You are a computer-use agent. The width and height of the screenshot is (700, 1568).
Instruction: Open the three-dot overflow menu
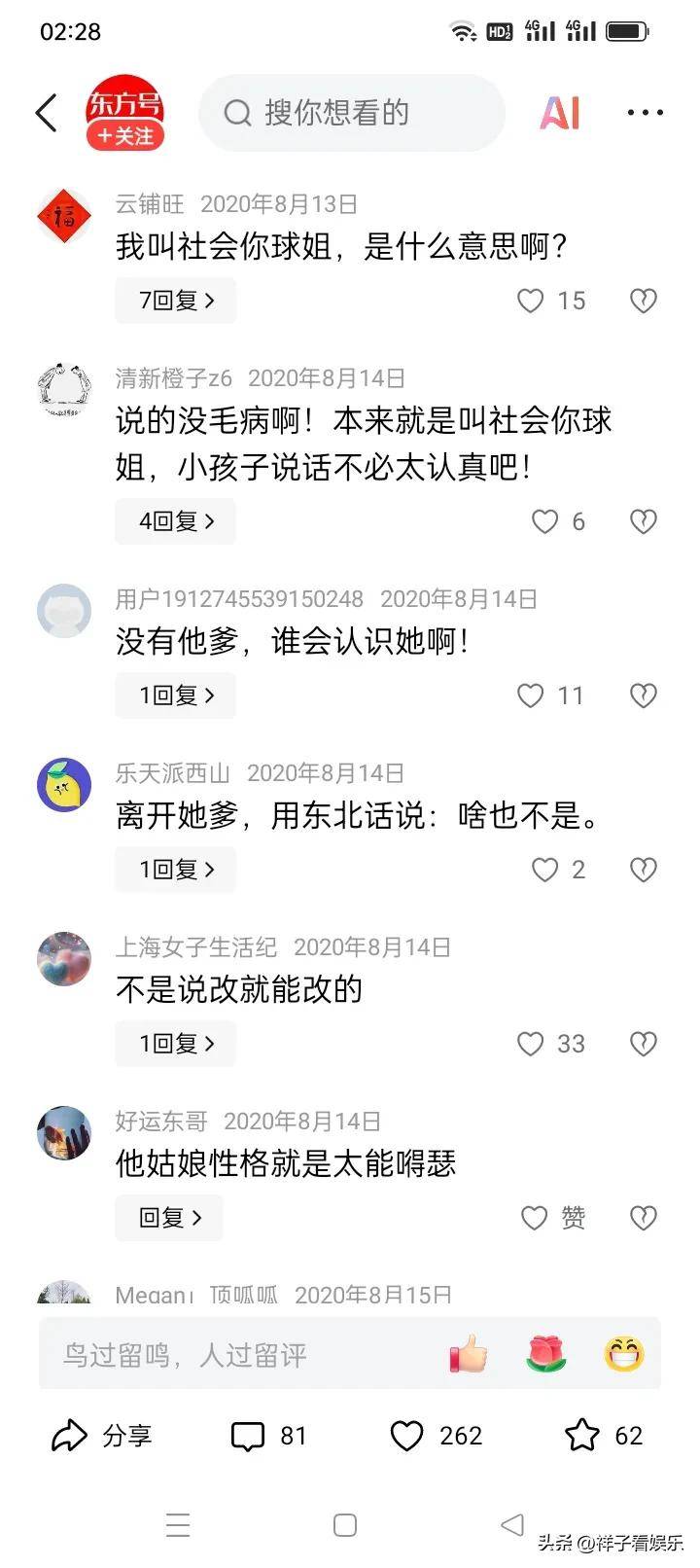645,113
